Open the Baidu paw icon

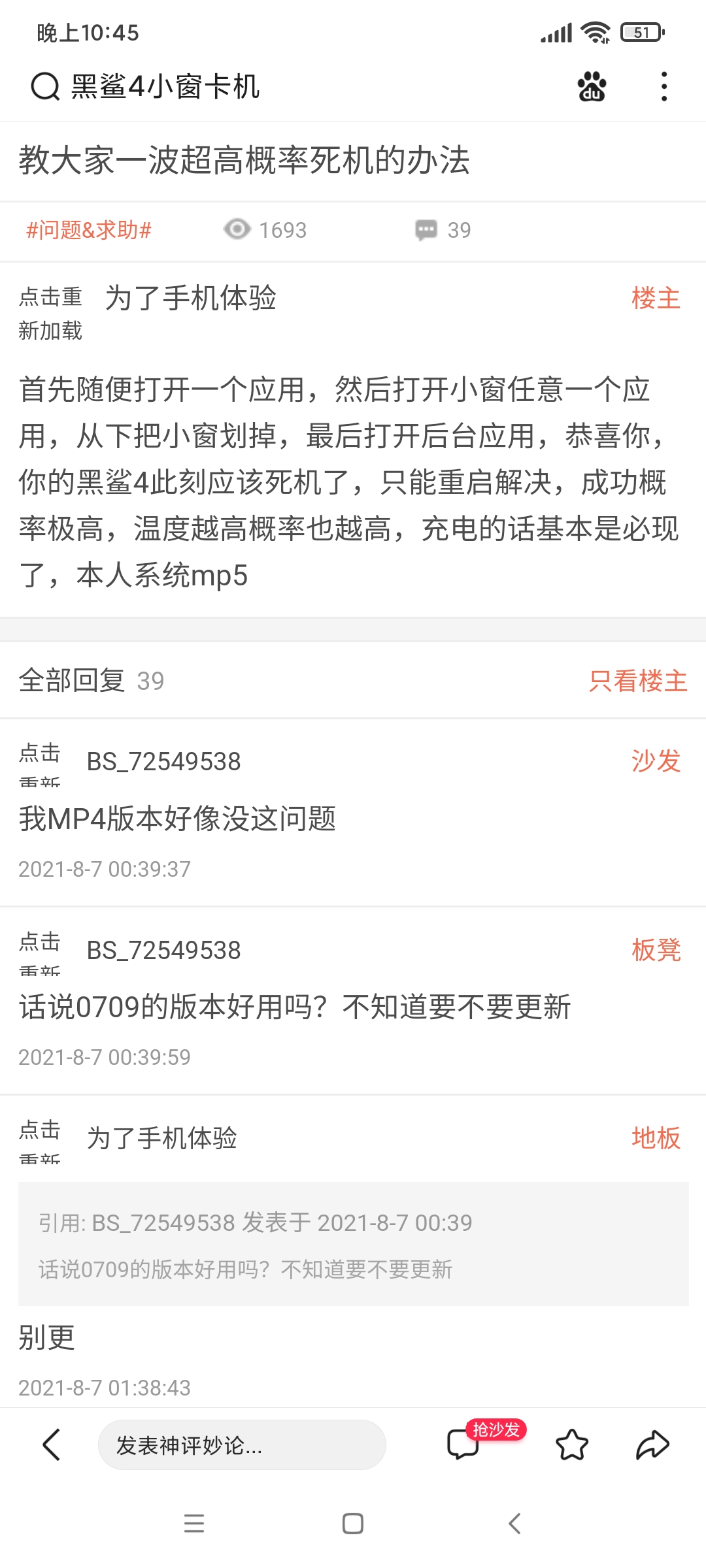point(592,86)
